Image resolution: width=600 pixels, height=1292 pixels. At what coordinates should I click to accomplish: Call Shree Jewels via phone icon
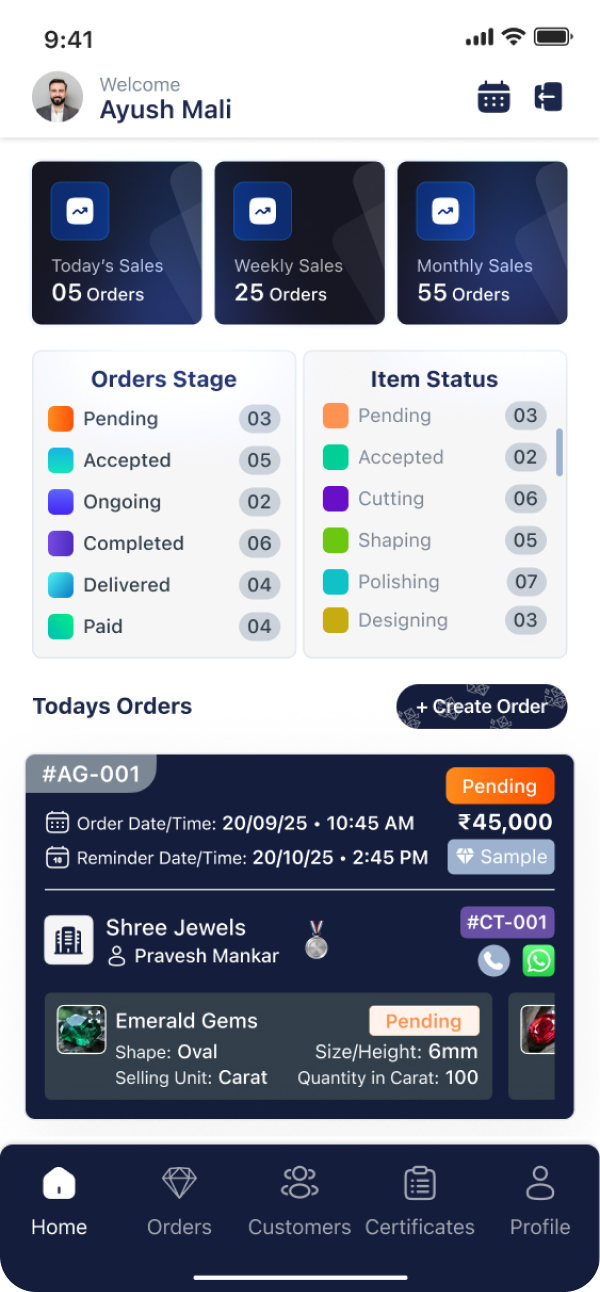pos(493,961)
